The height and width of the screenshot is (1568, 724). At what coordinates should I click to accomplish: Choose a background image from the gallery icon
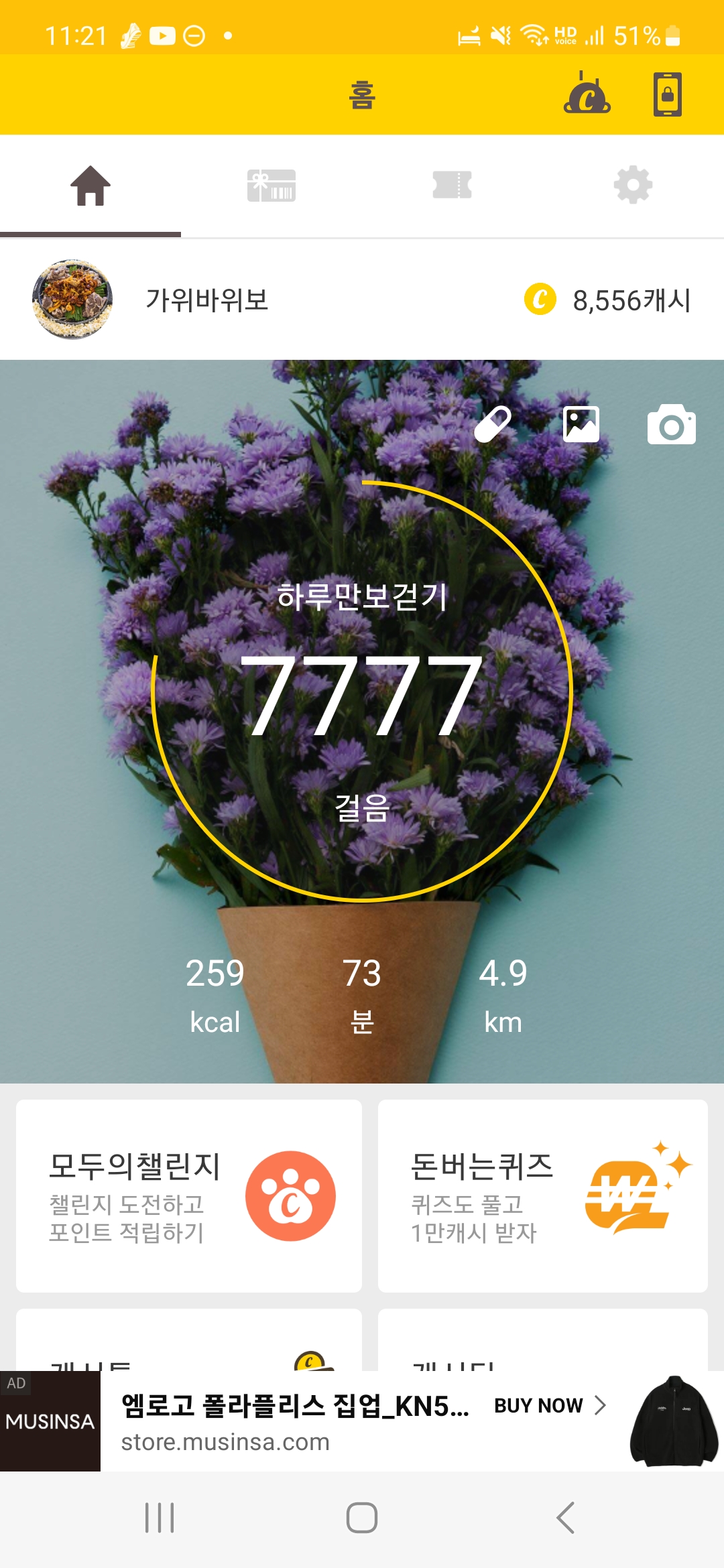coord(581,424)
